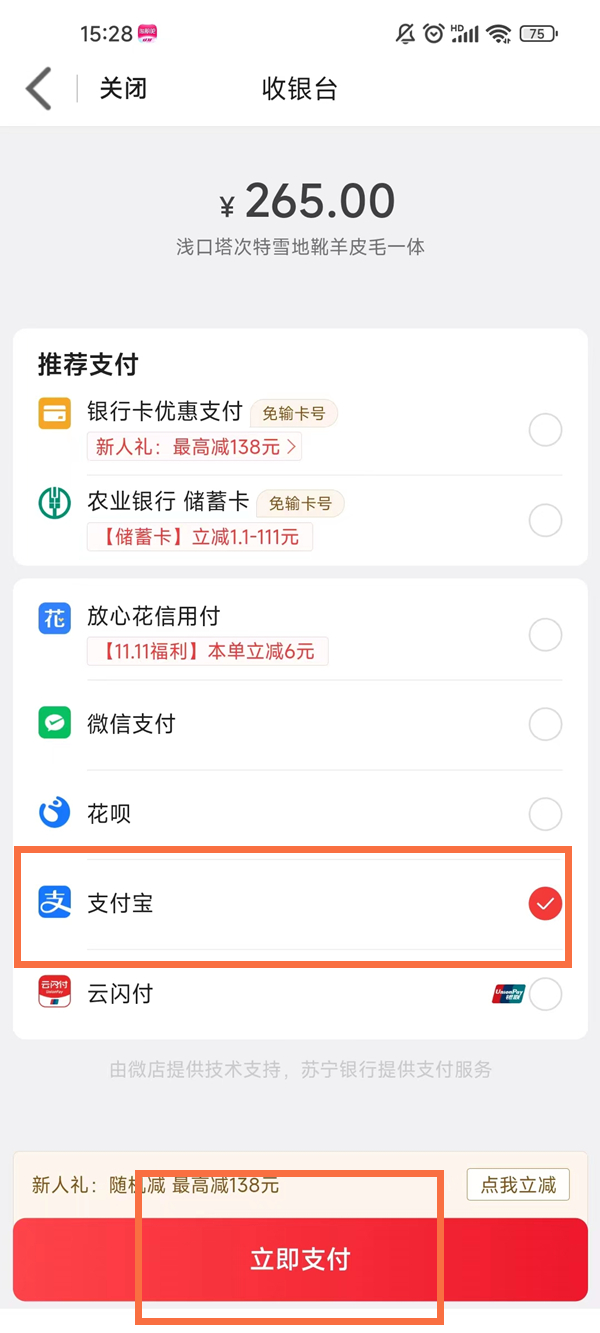Tap 关闭 to close the cashier
600x1333 pixels.
(x=123, y=88)
